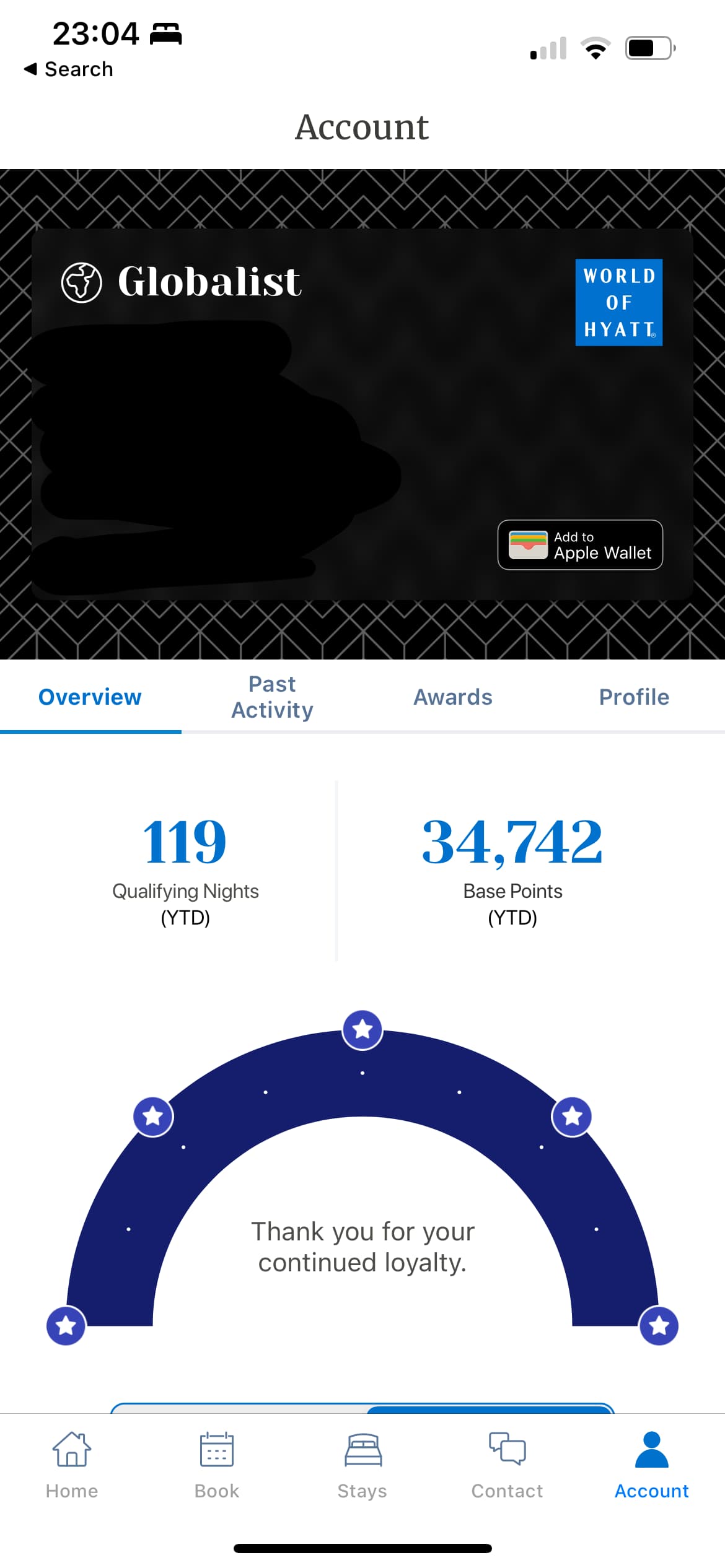Return to Search via the back link
The image size is (725, 1568).
(x=69, y=69)
